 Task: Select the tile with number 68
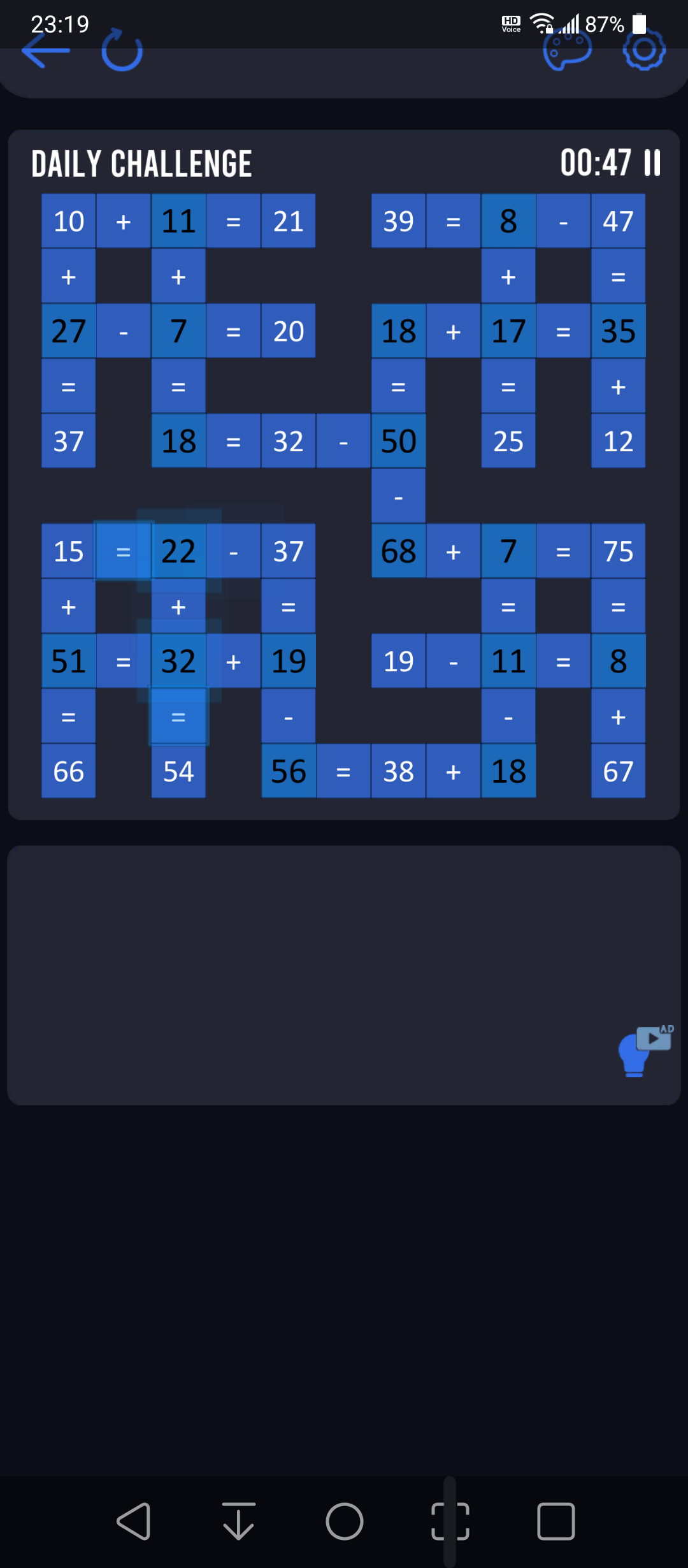[x=399, y=551]
